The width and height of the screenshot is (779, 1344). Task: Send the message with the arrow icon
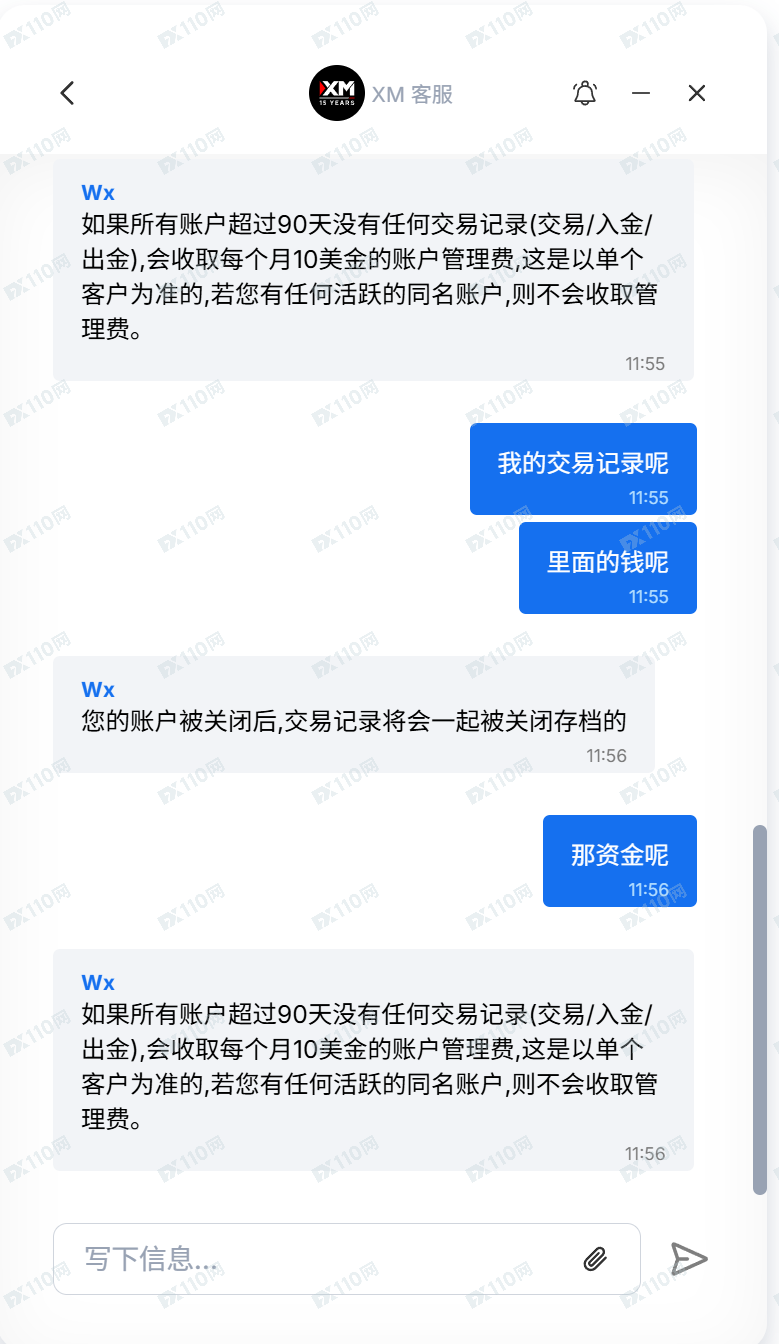[689, 1258]
